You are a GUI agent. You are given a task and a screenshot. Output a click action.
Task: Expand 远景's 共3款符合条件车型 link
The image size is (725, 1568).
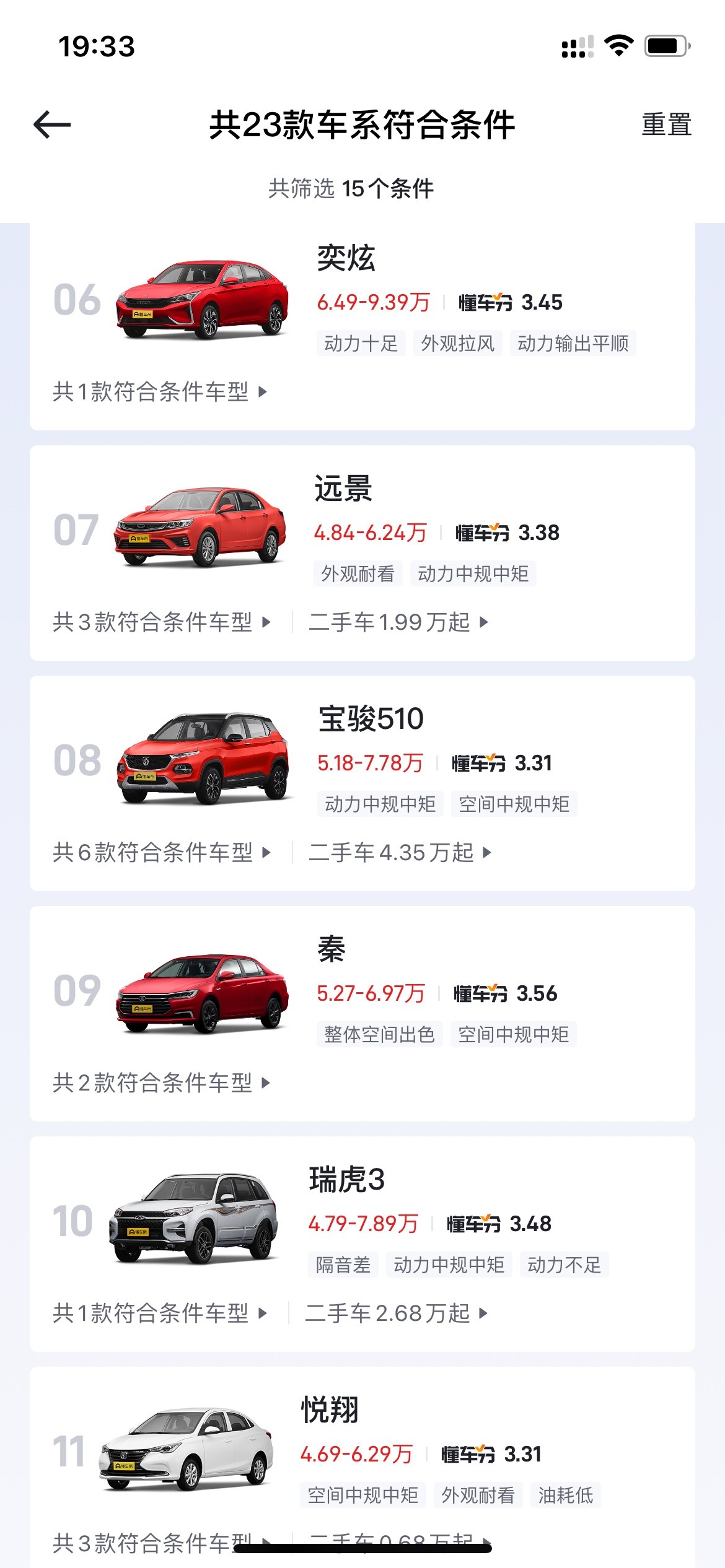[162, 622]
